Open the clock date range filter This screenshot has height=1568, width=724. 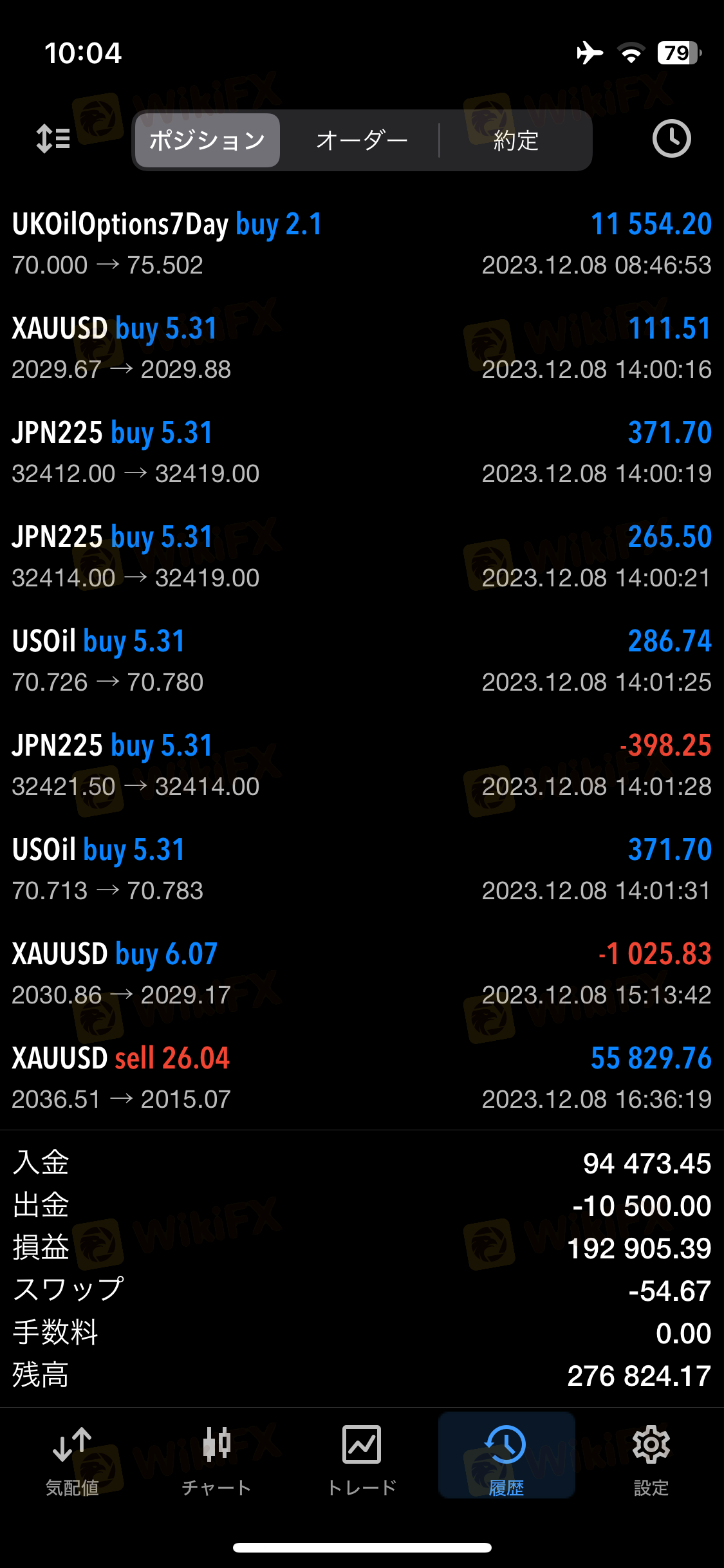coord(671,139)
